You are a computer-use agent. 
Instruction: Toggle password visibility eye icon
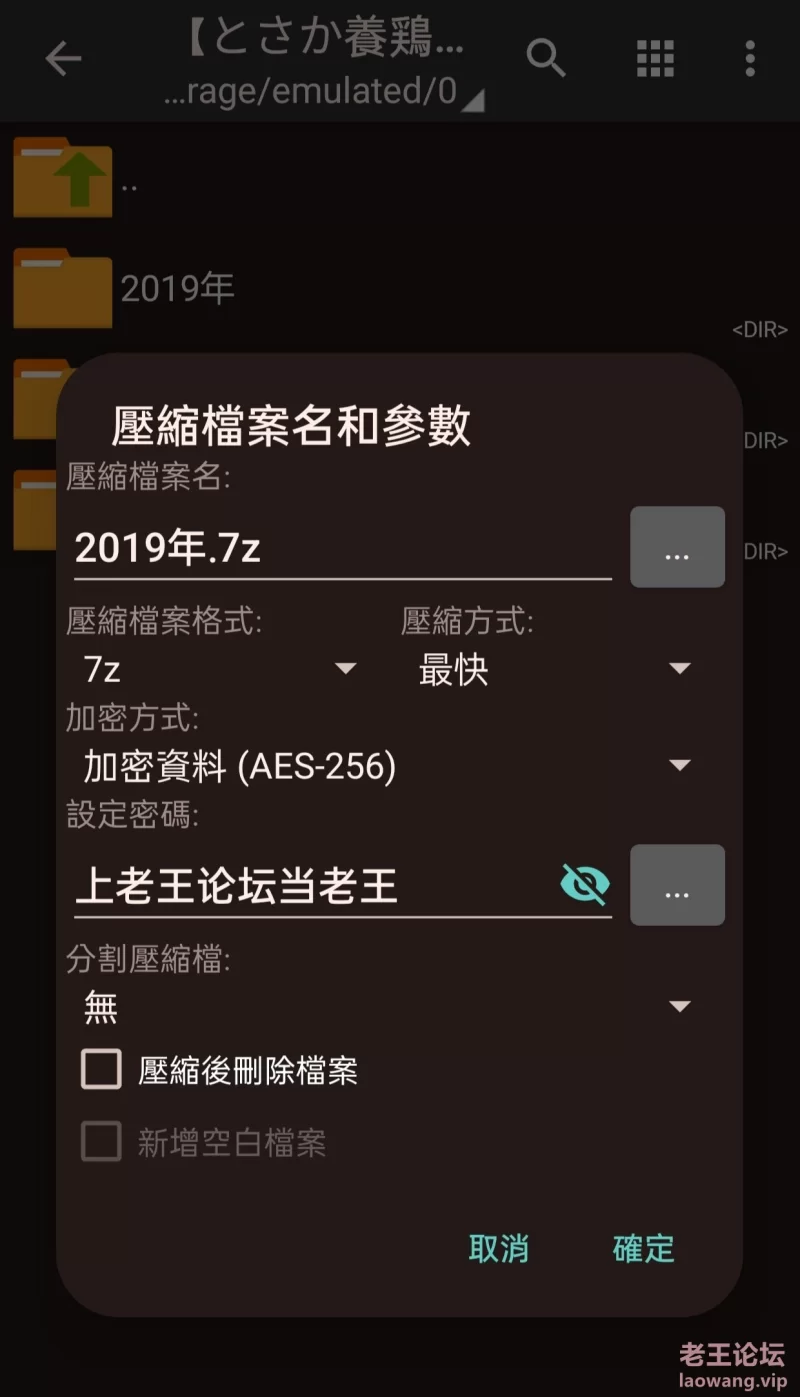[x=585, y=884]
